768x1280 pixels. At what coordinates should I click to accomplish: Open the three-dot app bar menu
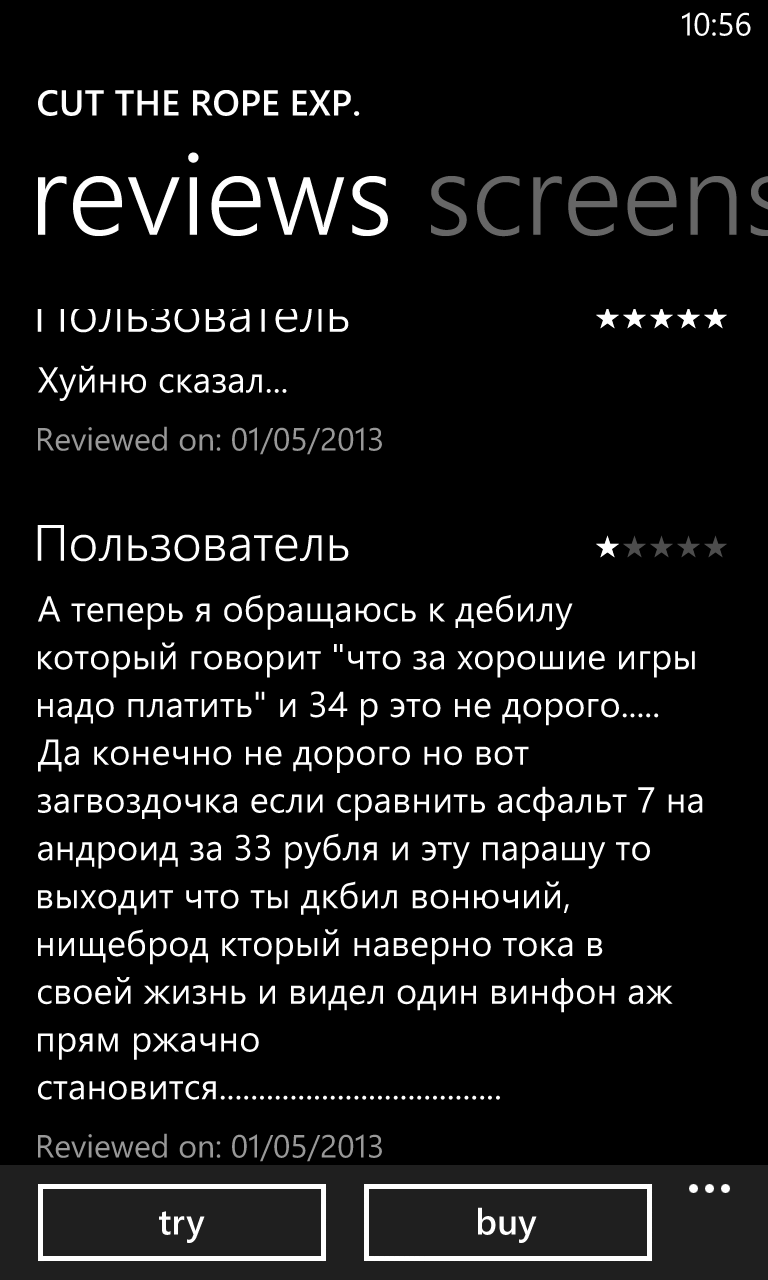pyautogui.click(x=710, y=1189)
